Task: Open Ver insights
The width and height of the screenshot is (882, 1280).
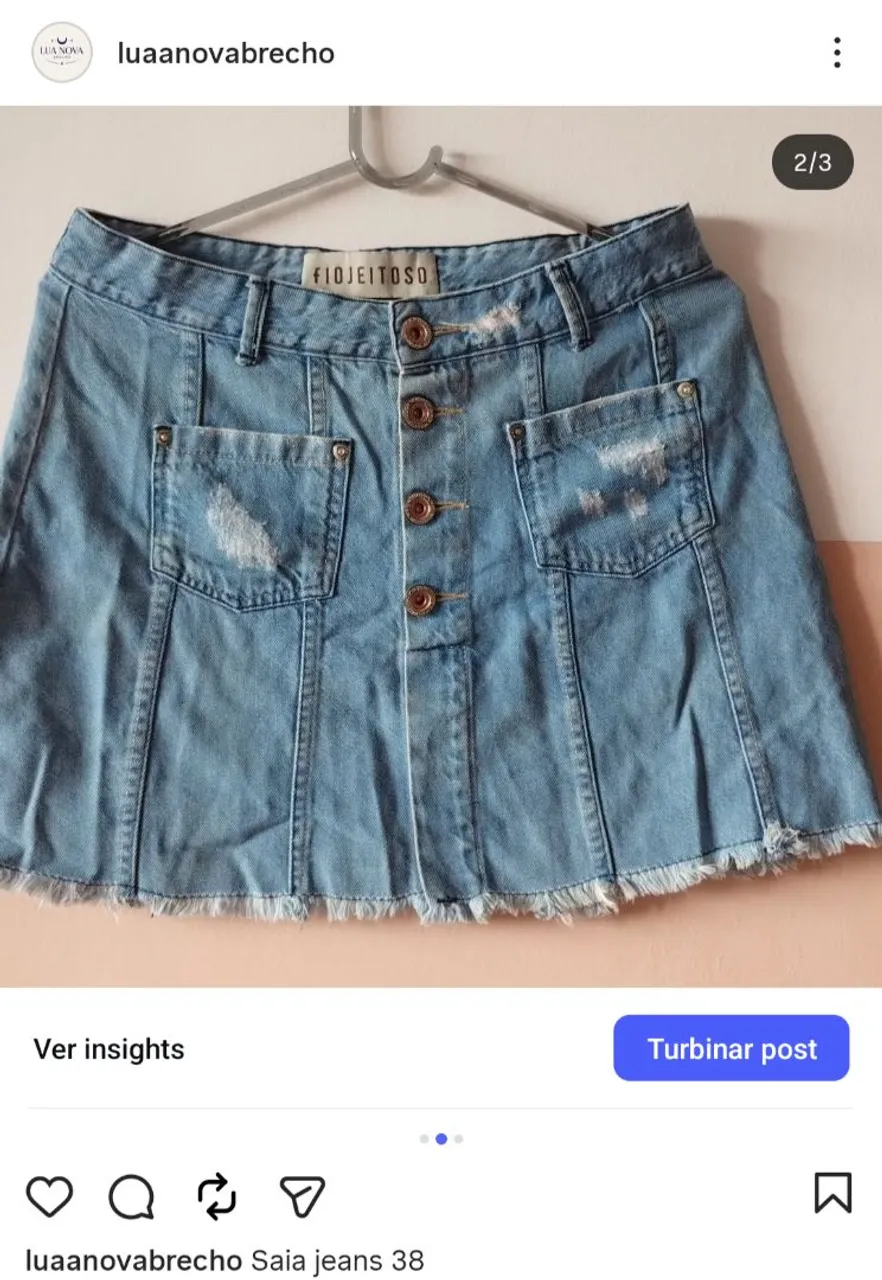Action: coord(109,1049)
